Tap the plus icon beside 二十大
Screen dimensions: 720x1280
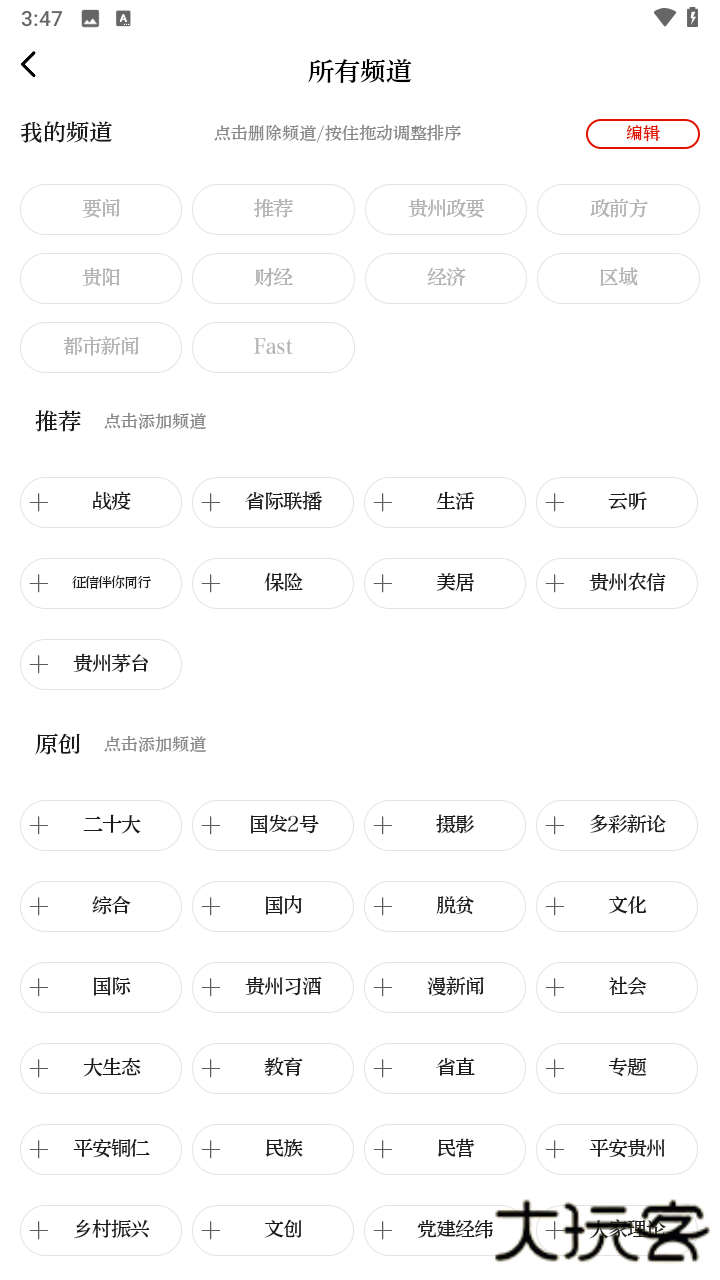(40, 825)
